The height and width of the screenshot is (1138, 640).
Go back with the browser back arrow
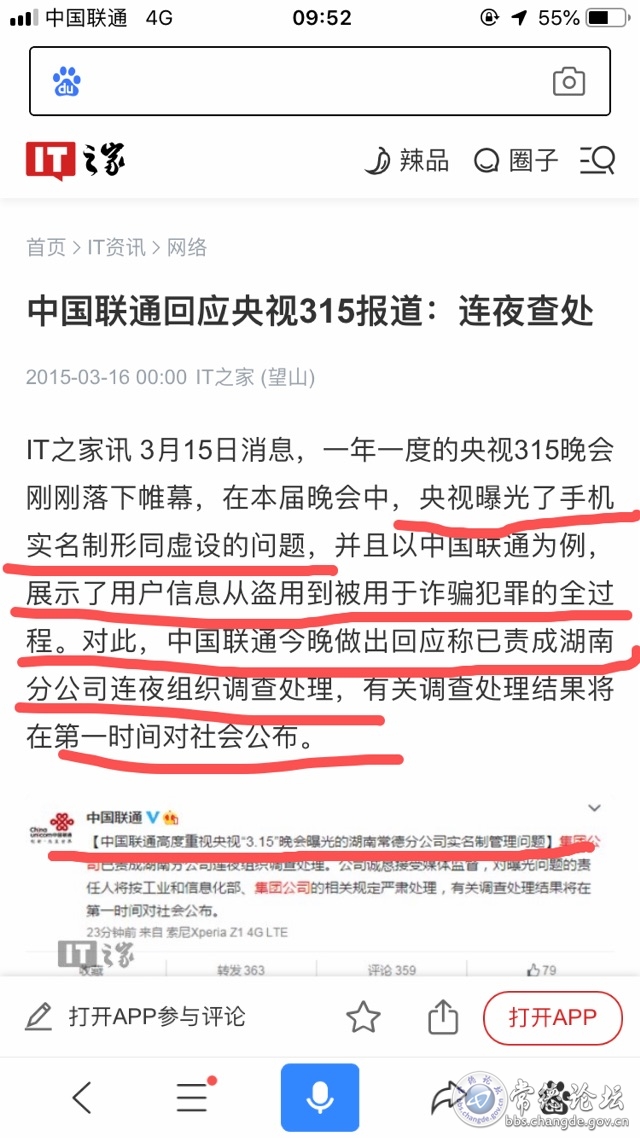(82, 1098)
